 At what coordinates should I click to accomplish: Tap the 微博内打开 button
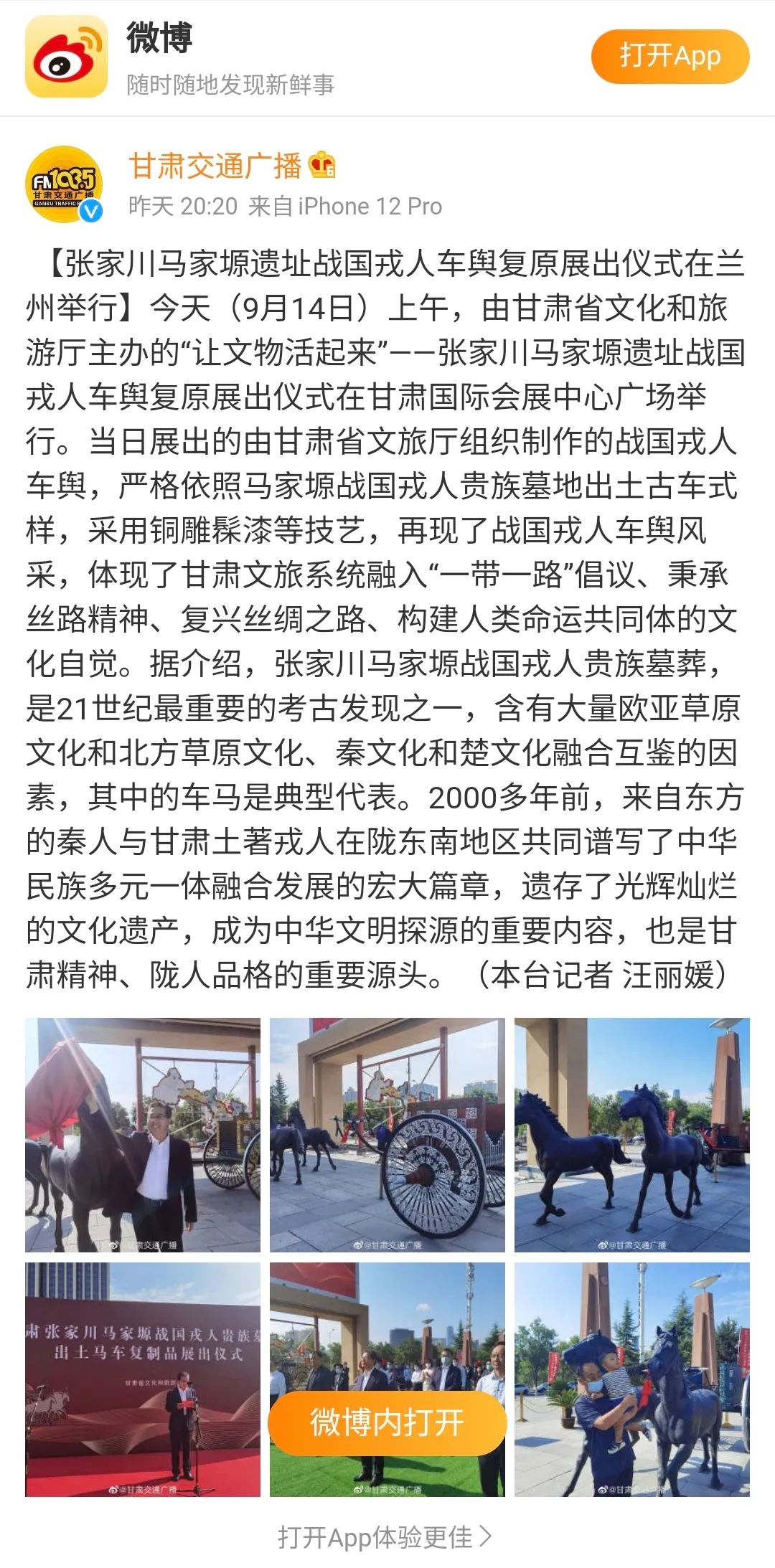(387, 1422)
